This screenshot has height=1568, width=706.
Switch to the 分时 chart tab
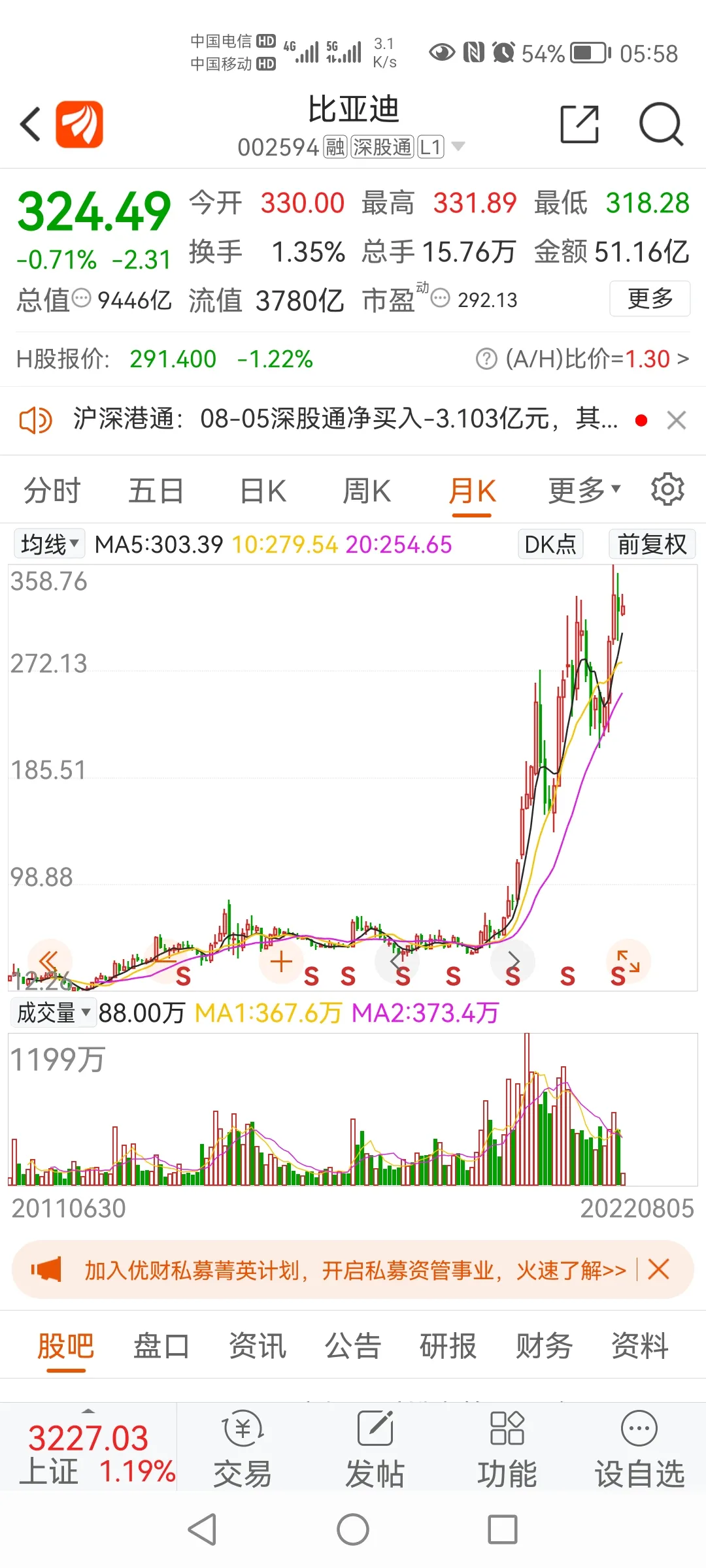tap(52, 491)
